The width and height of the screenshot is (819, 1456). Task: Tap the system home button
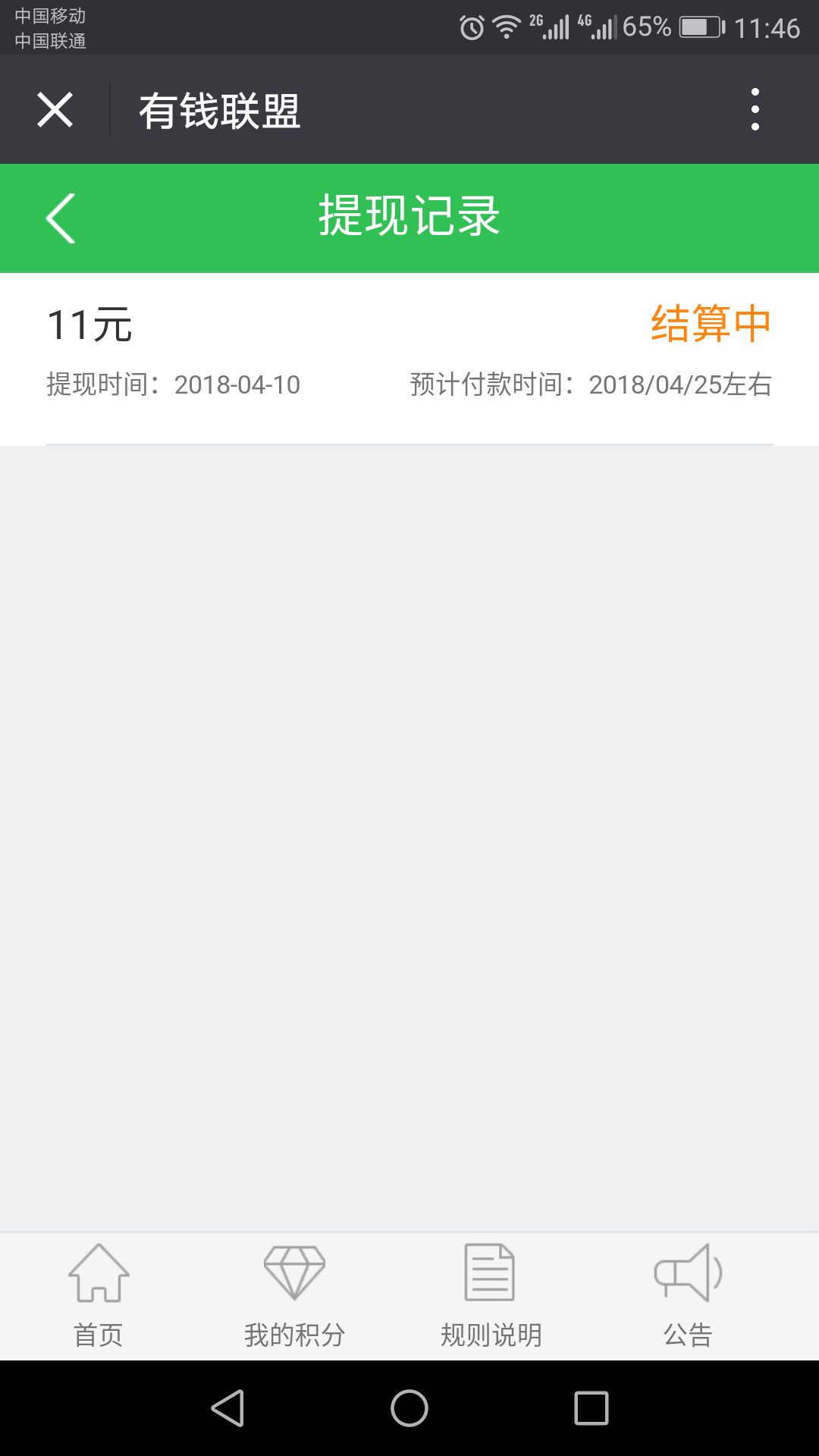(409, 1408)
